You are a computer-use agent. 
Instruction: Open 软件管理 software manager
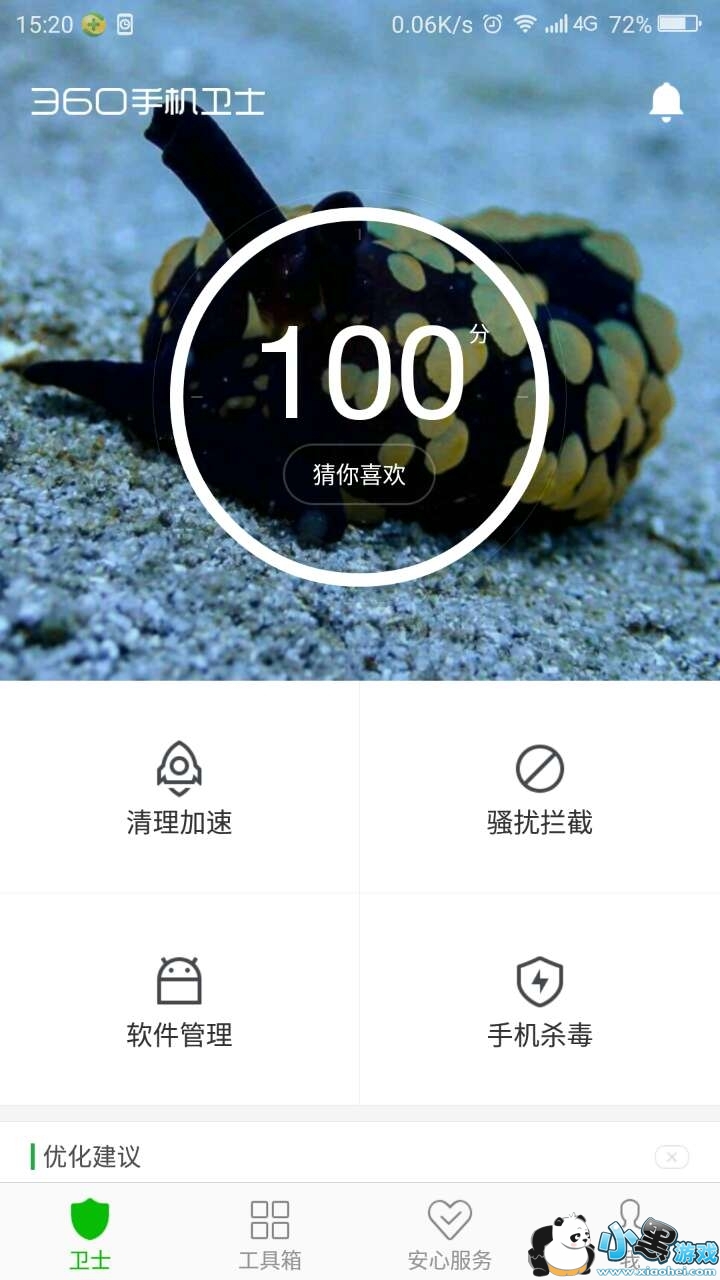coord(179,1000)
